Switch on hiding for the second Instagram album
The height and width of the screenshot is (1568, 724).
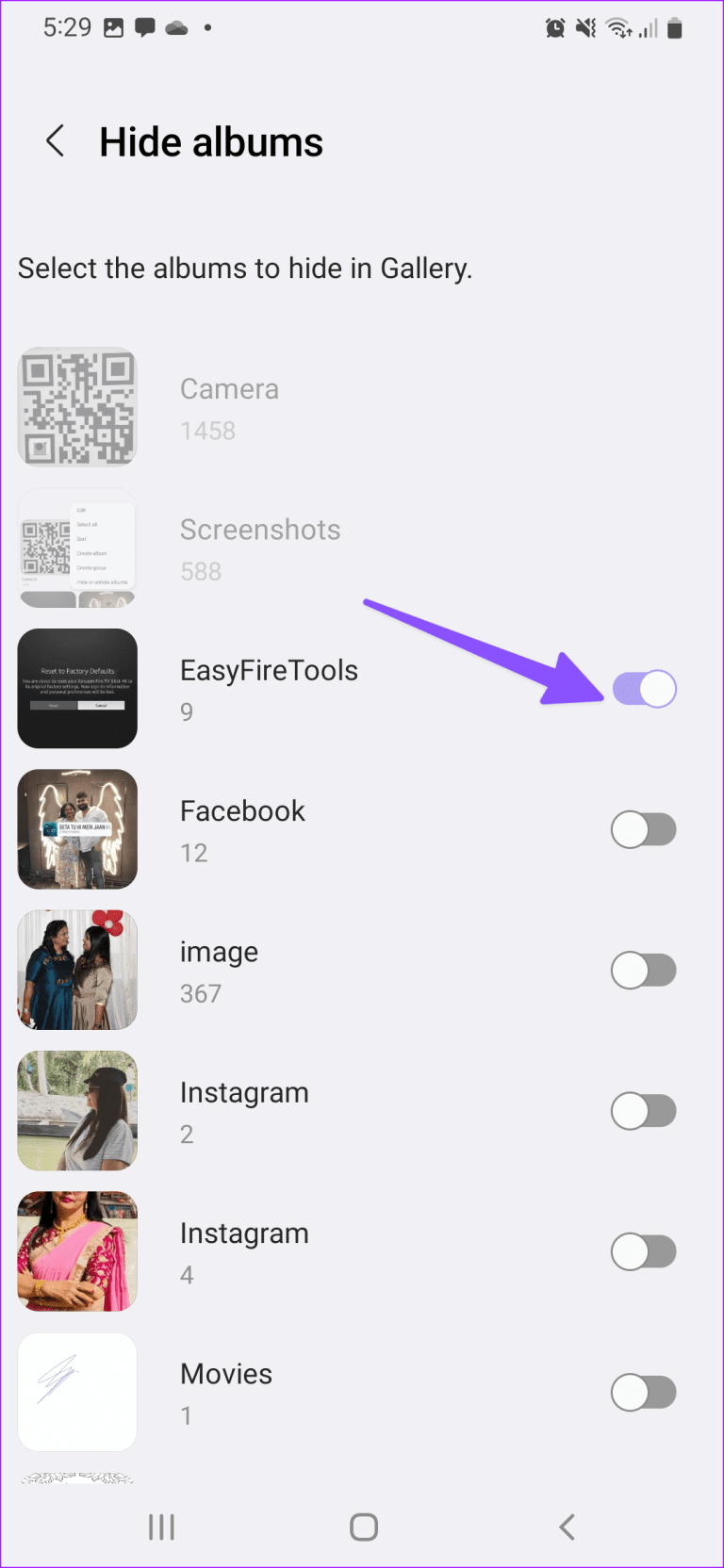point(644,1251)
